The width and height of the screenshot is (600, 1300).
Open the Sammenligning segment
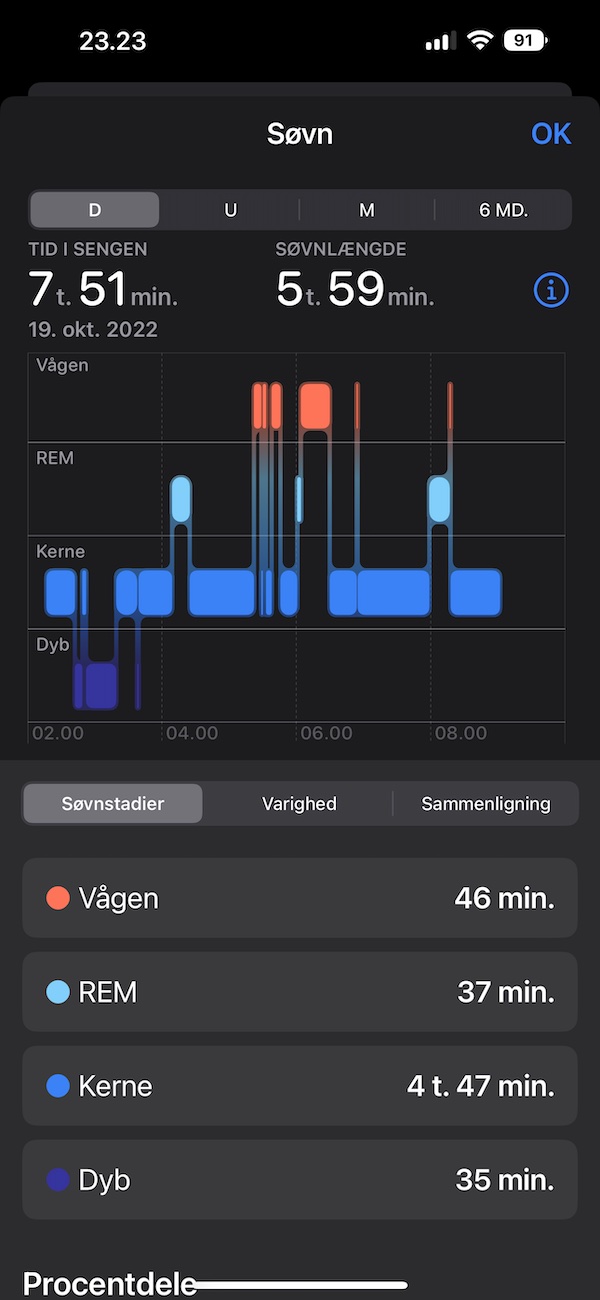pyautogui.click(x=486, y=803)
